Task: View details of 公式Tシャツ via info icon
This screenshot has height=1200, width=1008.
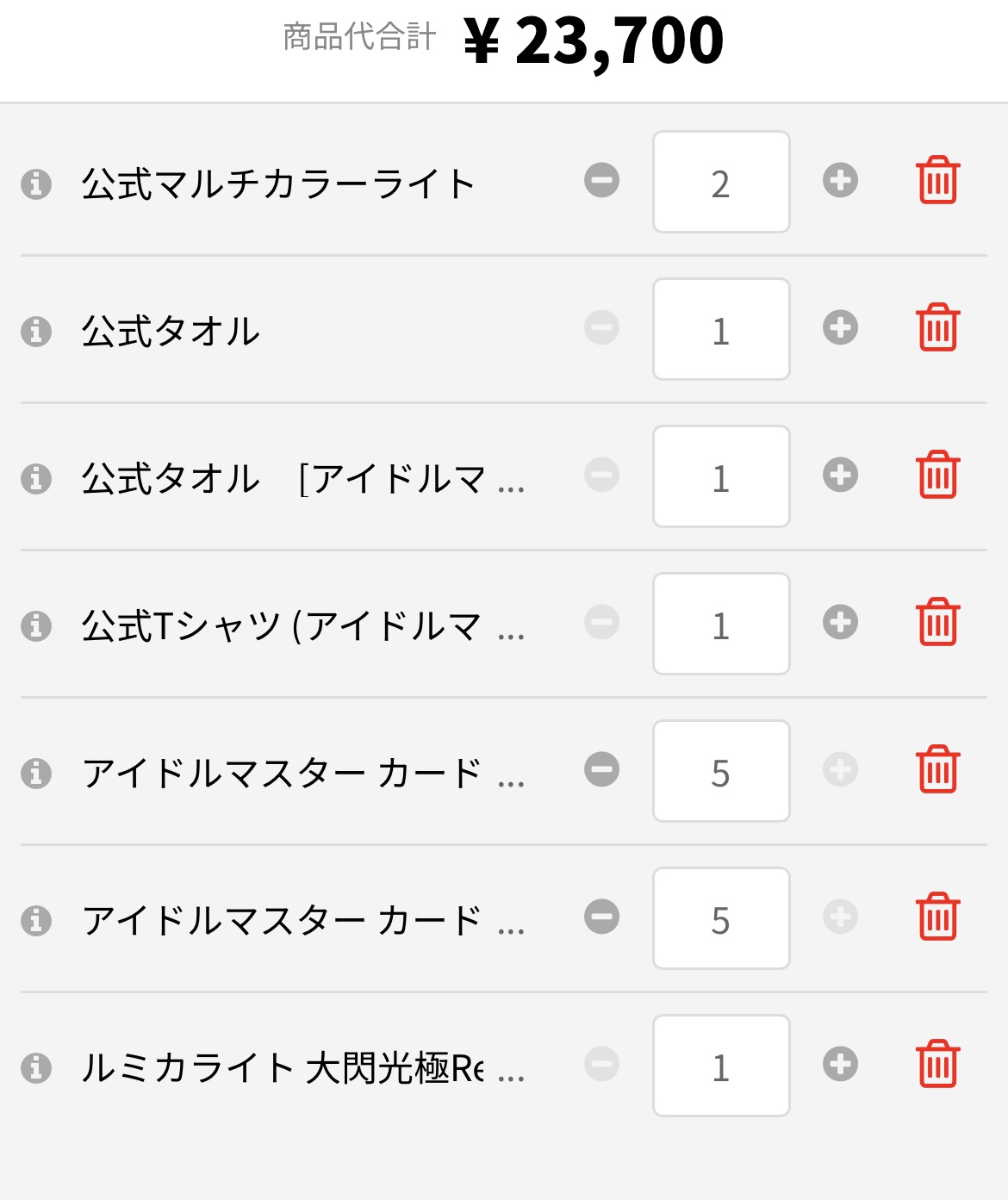Action: point(36,626)
